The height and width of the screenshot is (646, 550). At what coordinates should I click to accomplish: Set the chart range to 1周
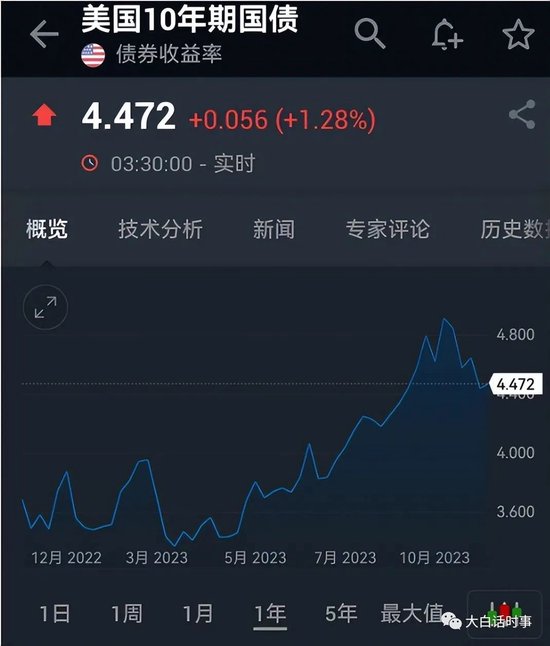pyautogui.click(x=127, y=613)
